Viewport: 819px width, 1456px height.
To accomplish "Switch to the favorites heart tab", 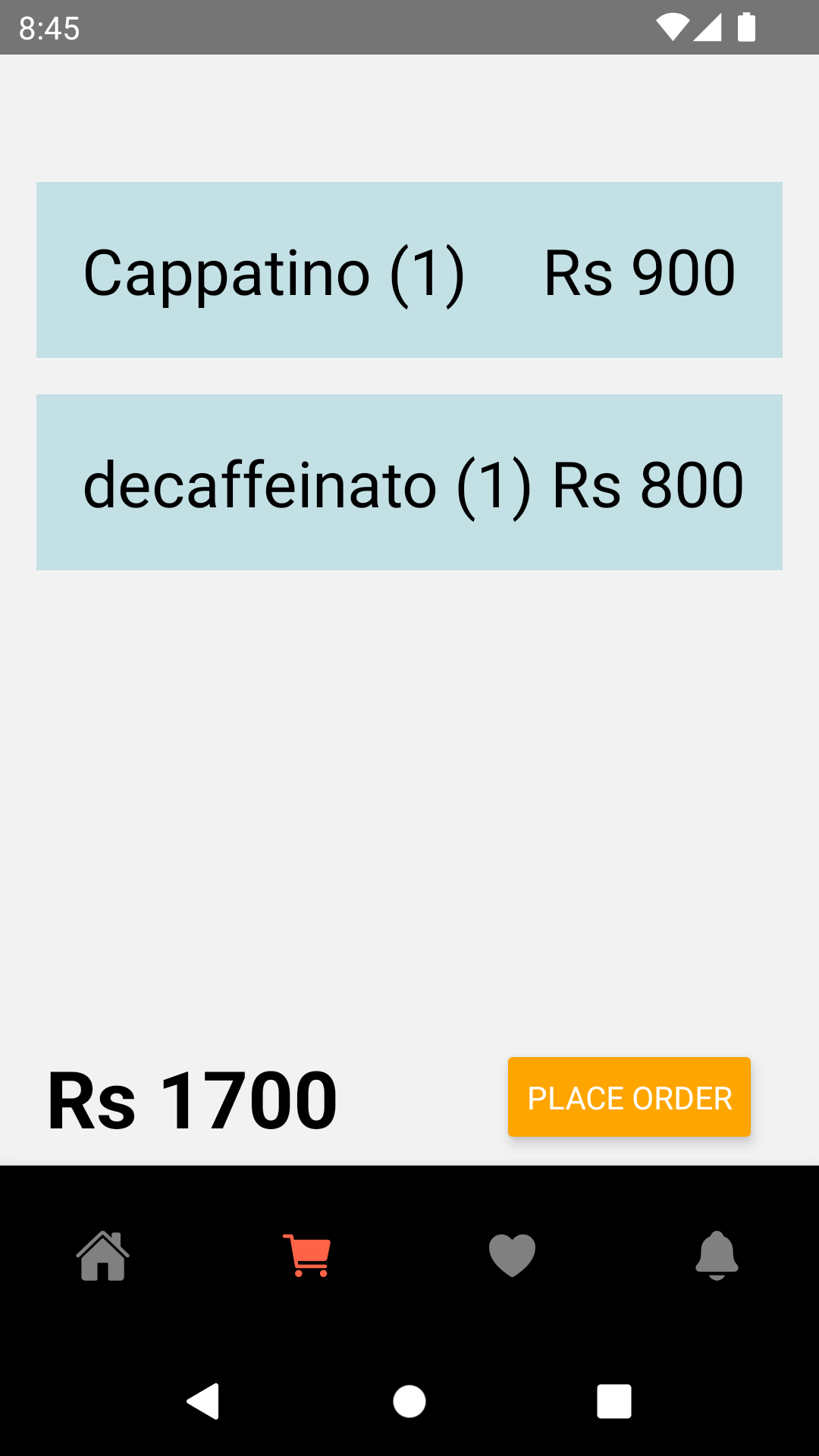I will 512,1256.
